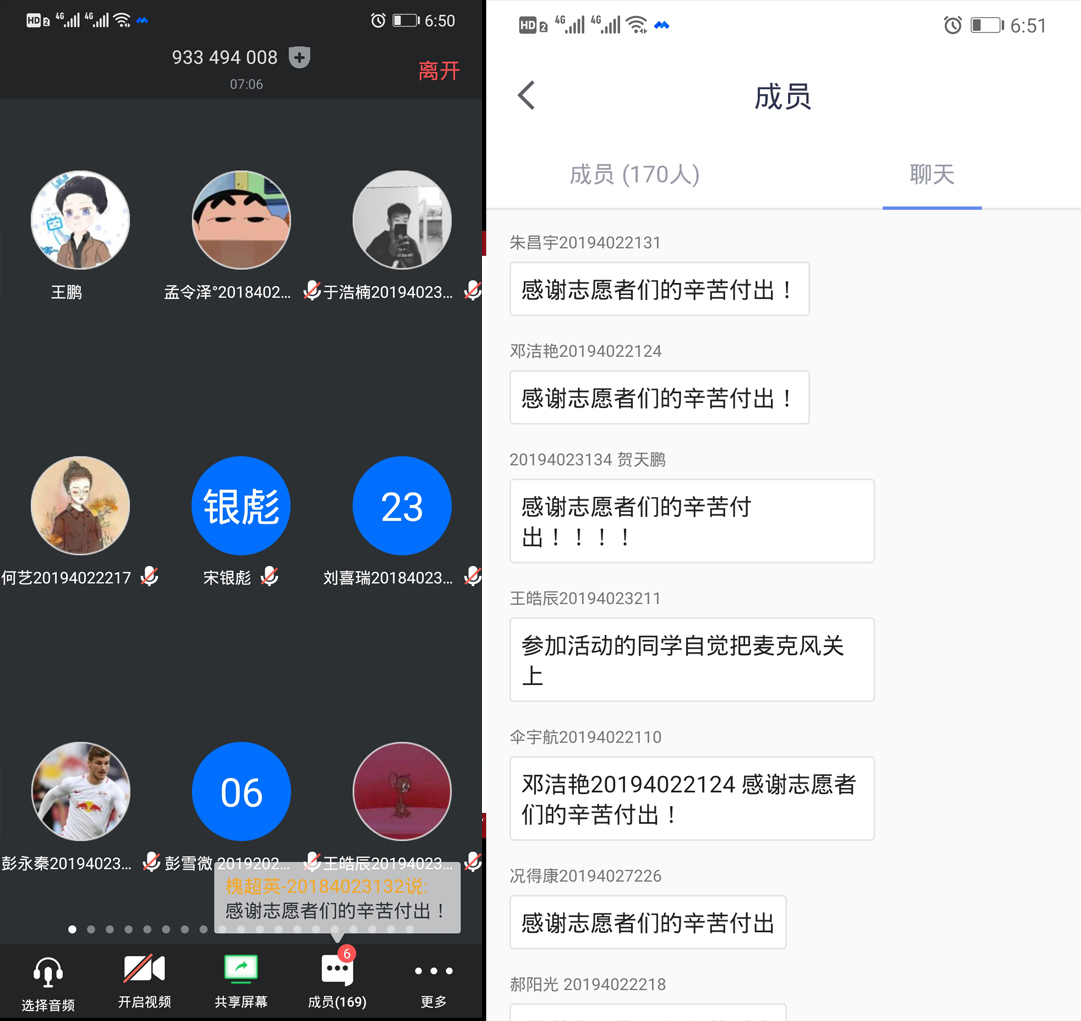Start 共享屏幕 screen sharing
Screen dimensions: 1081x1021
point(241,982)
